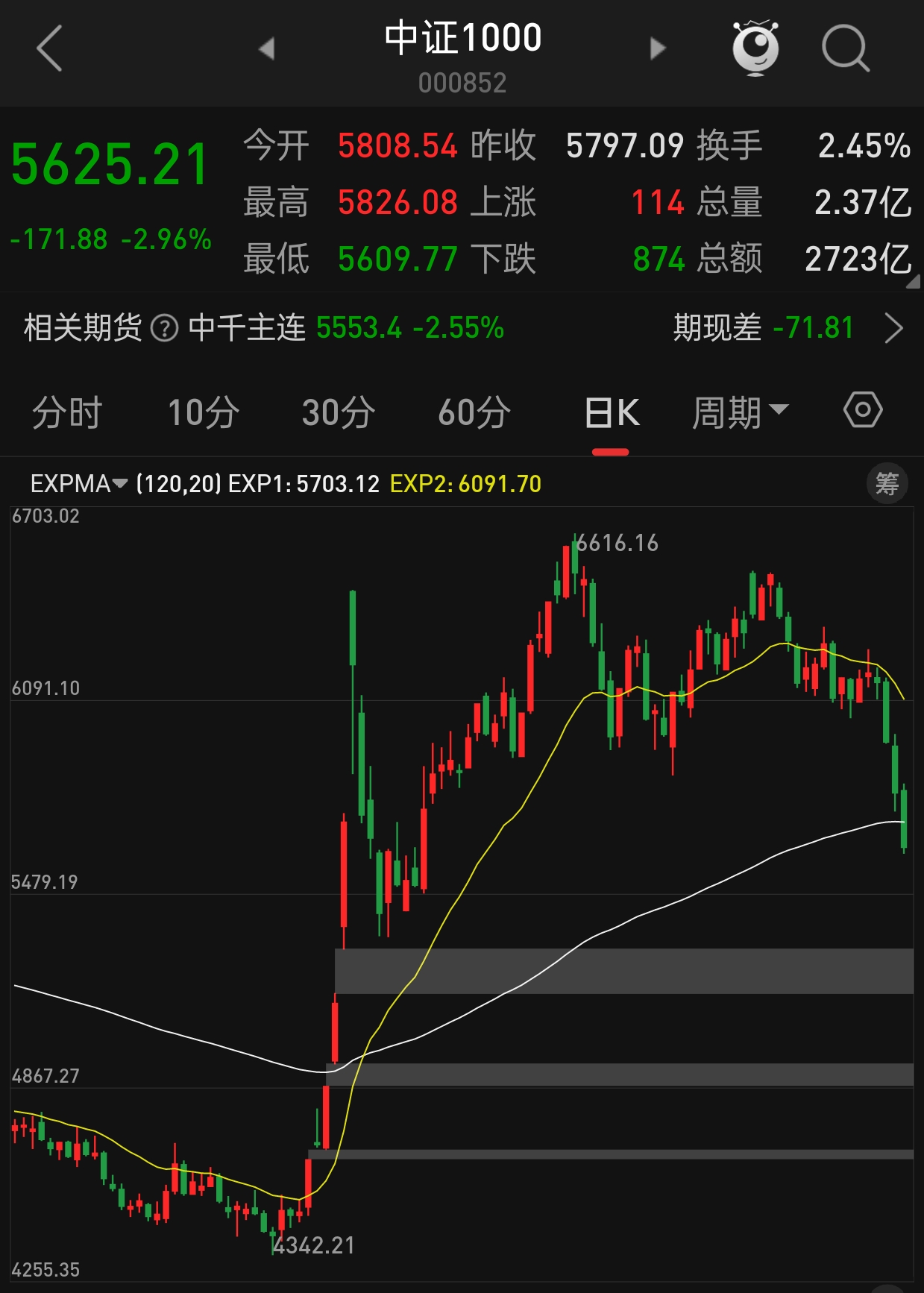Open the 周期 period dropdown

point(741,411)
